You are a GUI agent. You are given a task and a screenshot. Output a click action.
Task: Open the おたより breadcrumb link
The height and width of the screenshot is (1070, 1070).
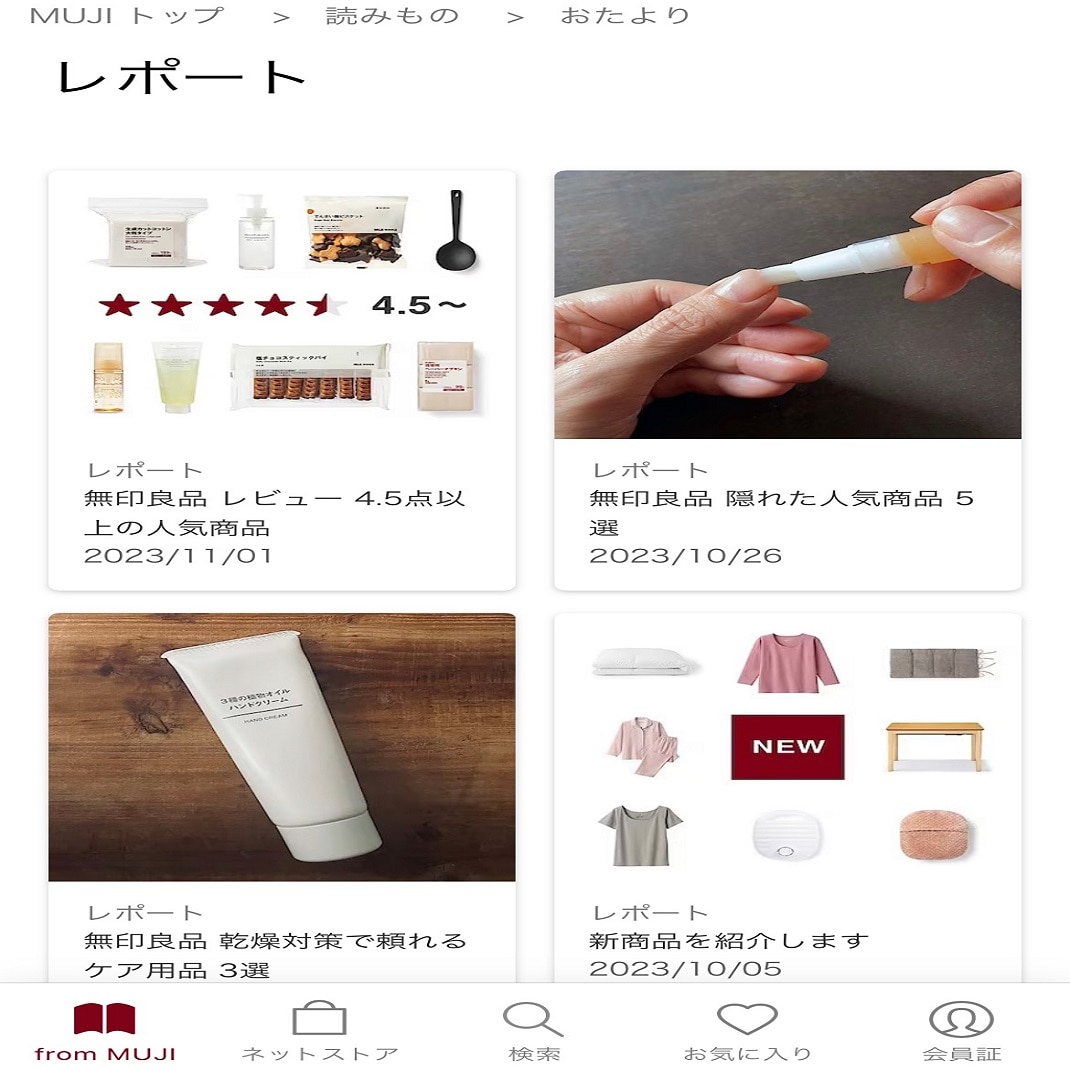[625, 16]
